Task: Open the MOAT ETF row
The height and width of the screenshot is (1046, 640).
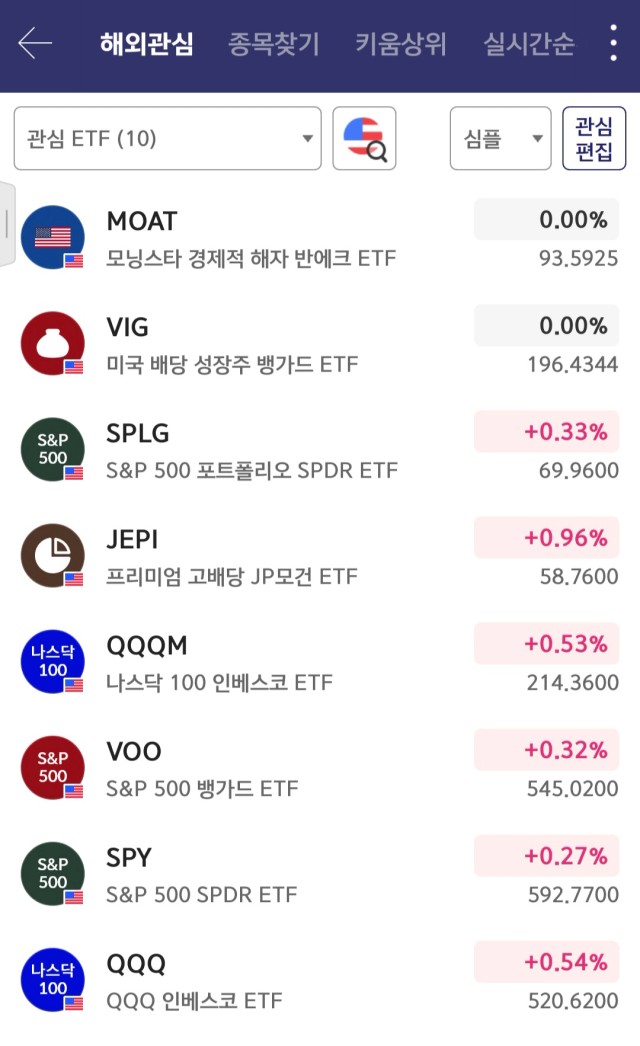Action: click(320, 238)
